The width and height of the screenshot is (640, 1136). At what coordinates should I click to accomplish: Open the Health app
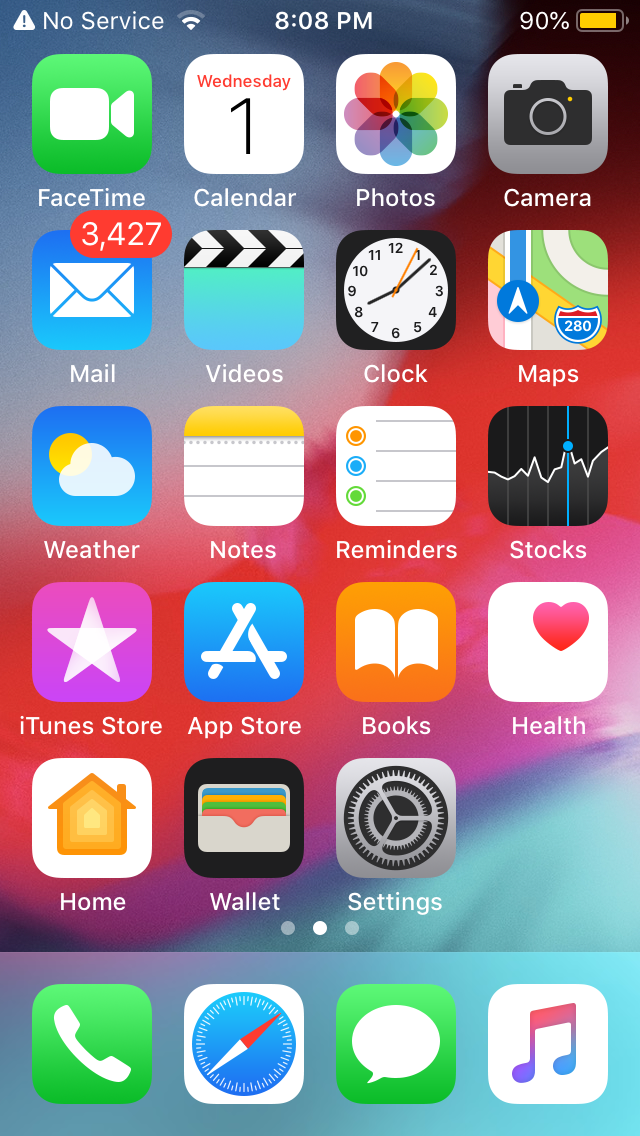pos(548,642)
